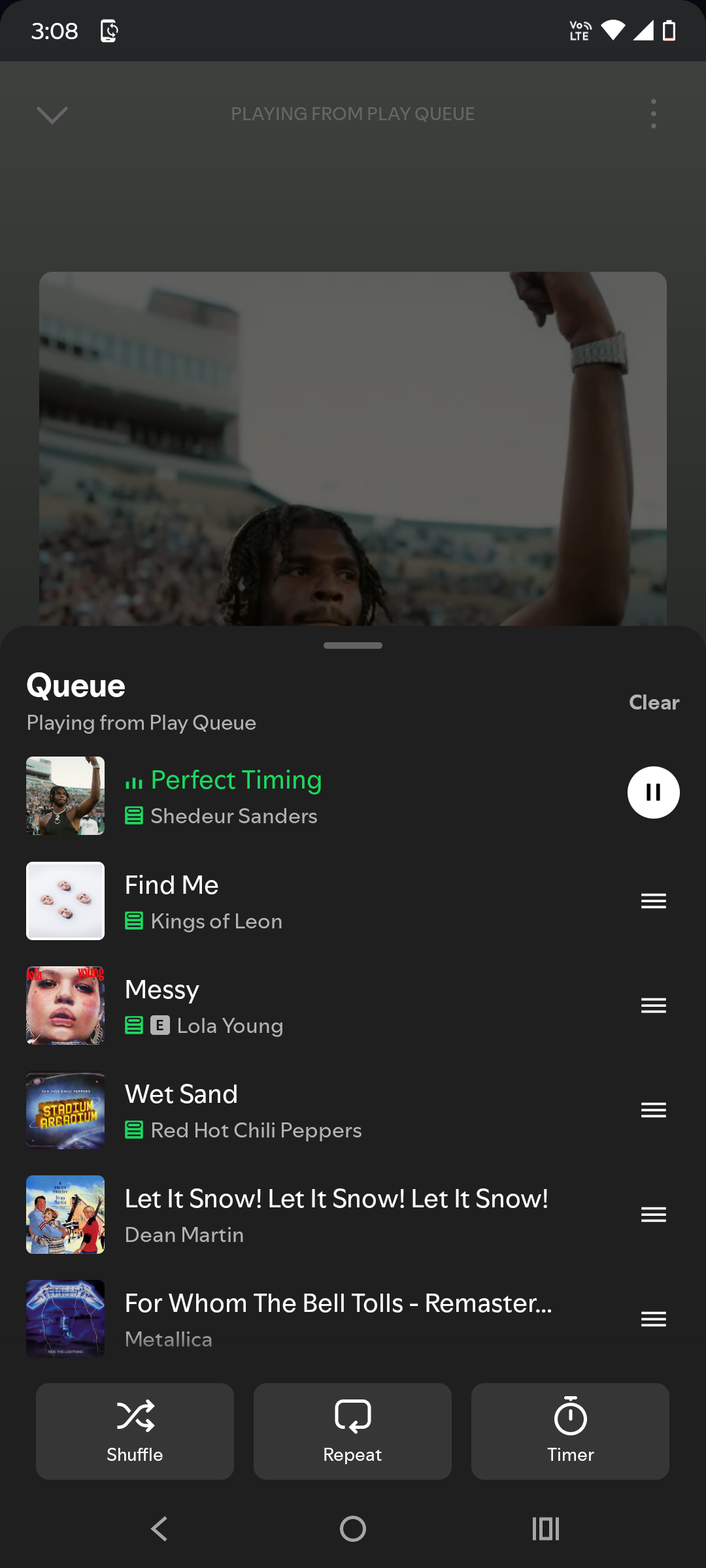Enable Shuffle for the queue
The image size is (706, 1568).
pos(135,1431)
